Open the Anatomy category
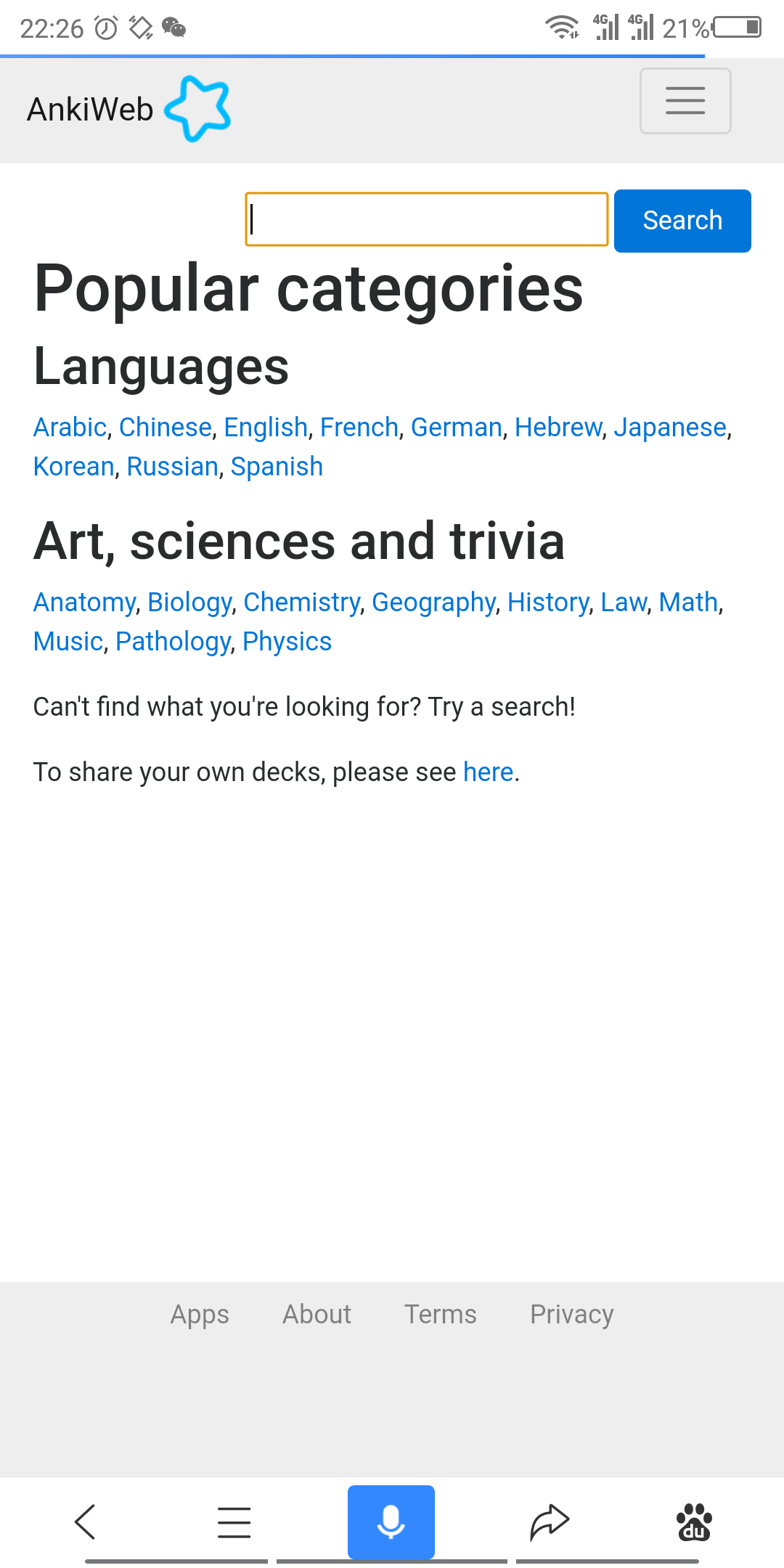The image size is (784, 1568). point(84,603)
